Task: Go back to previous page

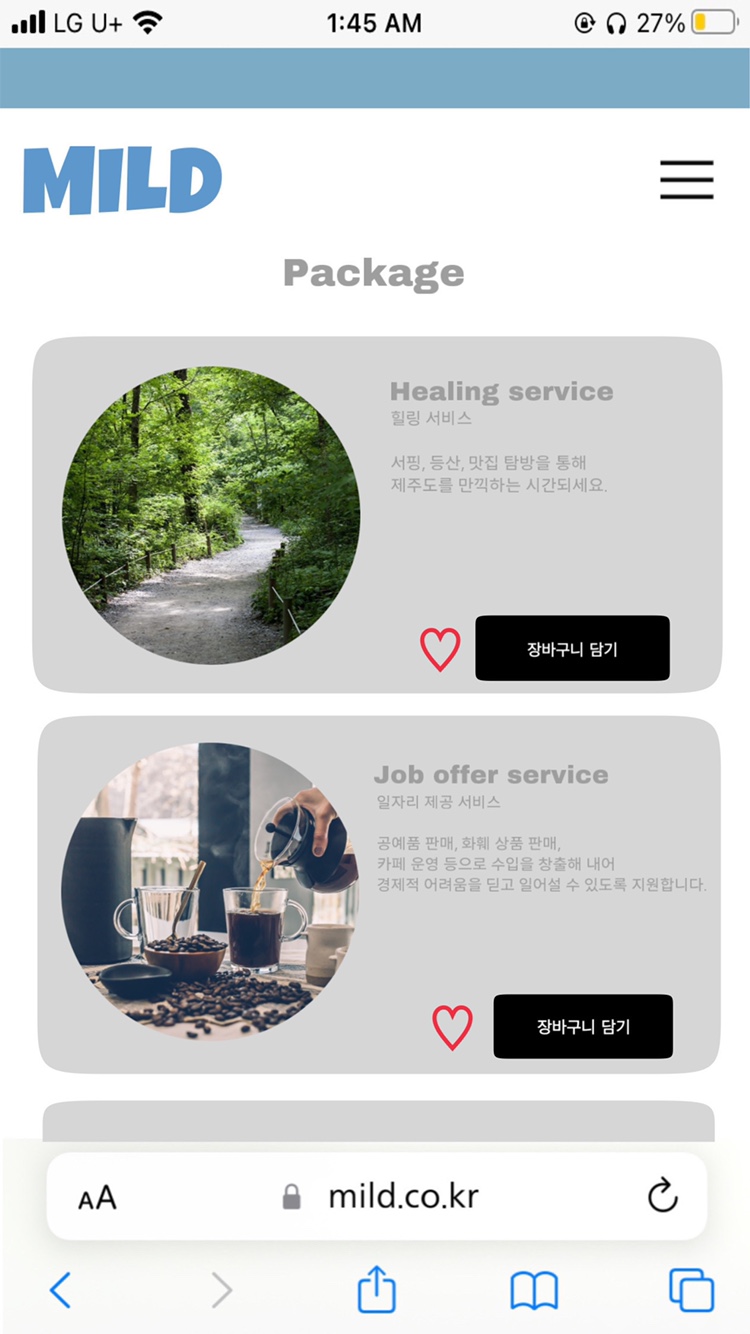Action: coord(60,1291)
